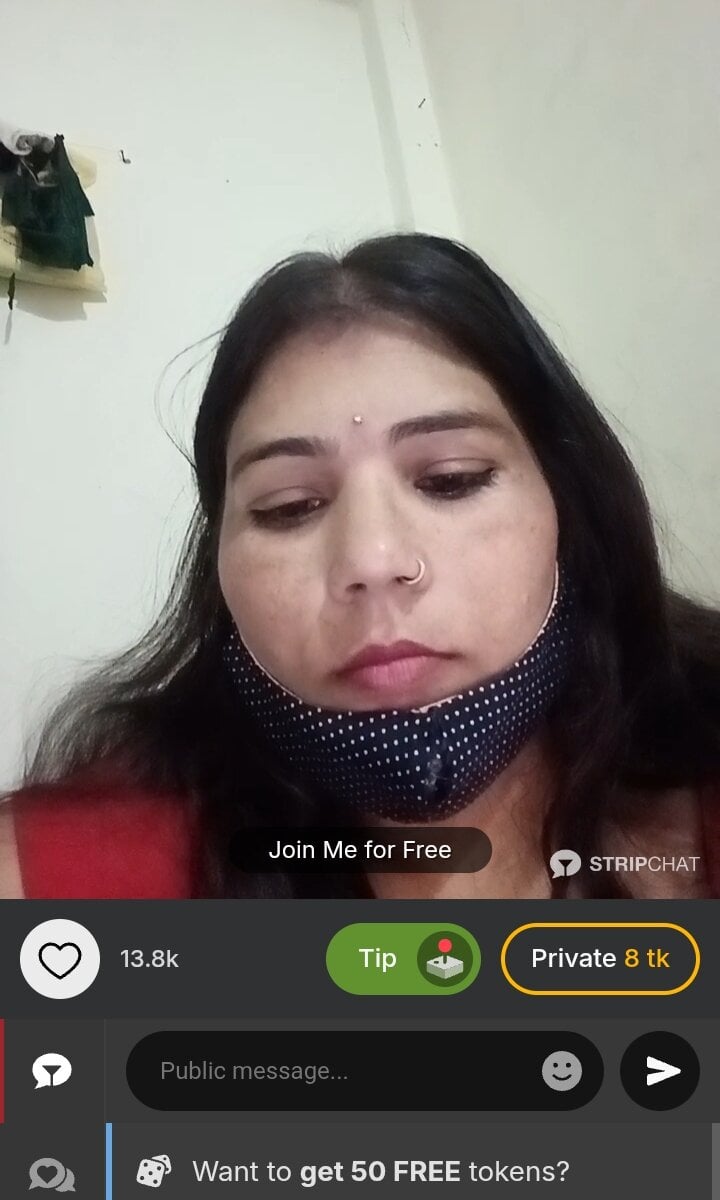720x1200 pixels.
Task: Open the get 50 FREE tokens offer
Action: click(x=380, y=1170)
